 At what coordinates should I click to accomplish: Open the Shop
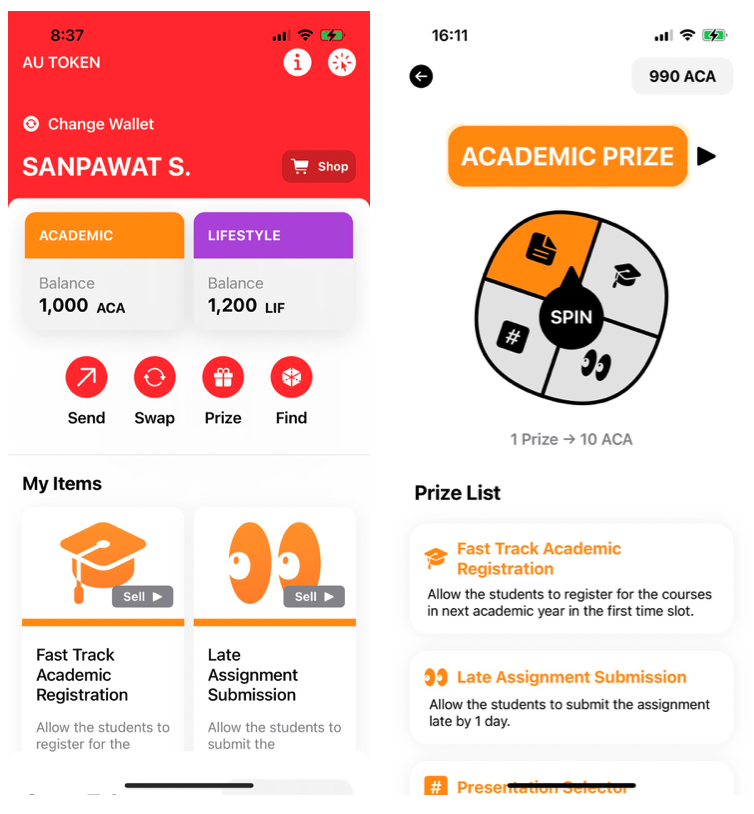point(319,167)
